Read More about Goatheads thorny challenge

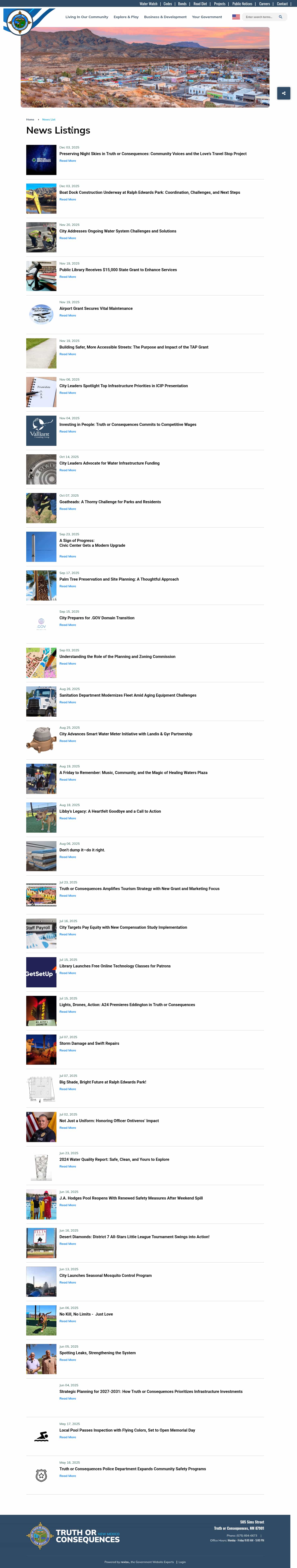point(68,509)
